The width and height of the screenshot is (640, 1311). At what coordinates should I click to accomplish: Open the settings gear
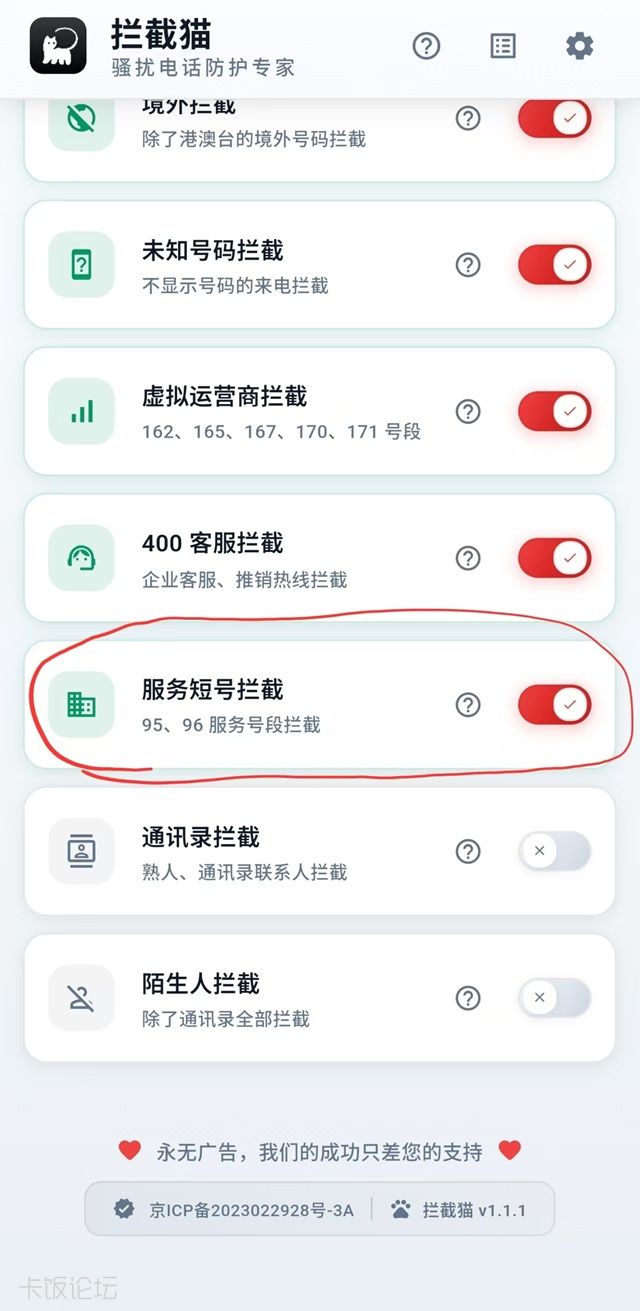click(x=579, y=46)
